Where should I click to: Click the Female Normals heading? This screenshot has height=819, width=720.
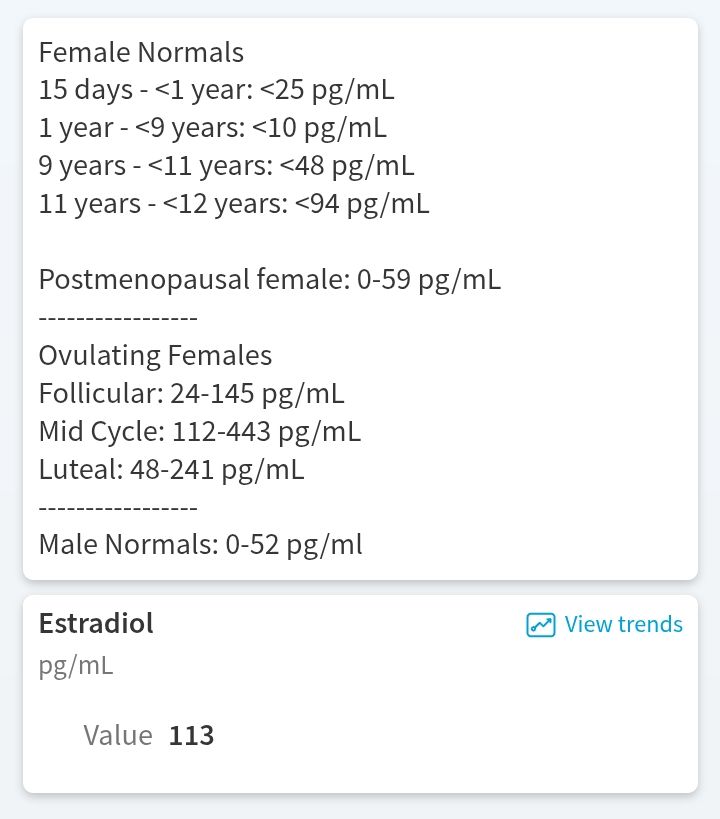pos(140,52)
